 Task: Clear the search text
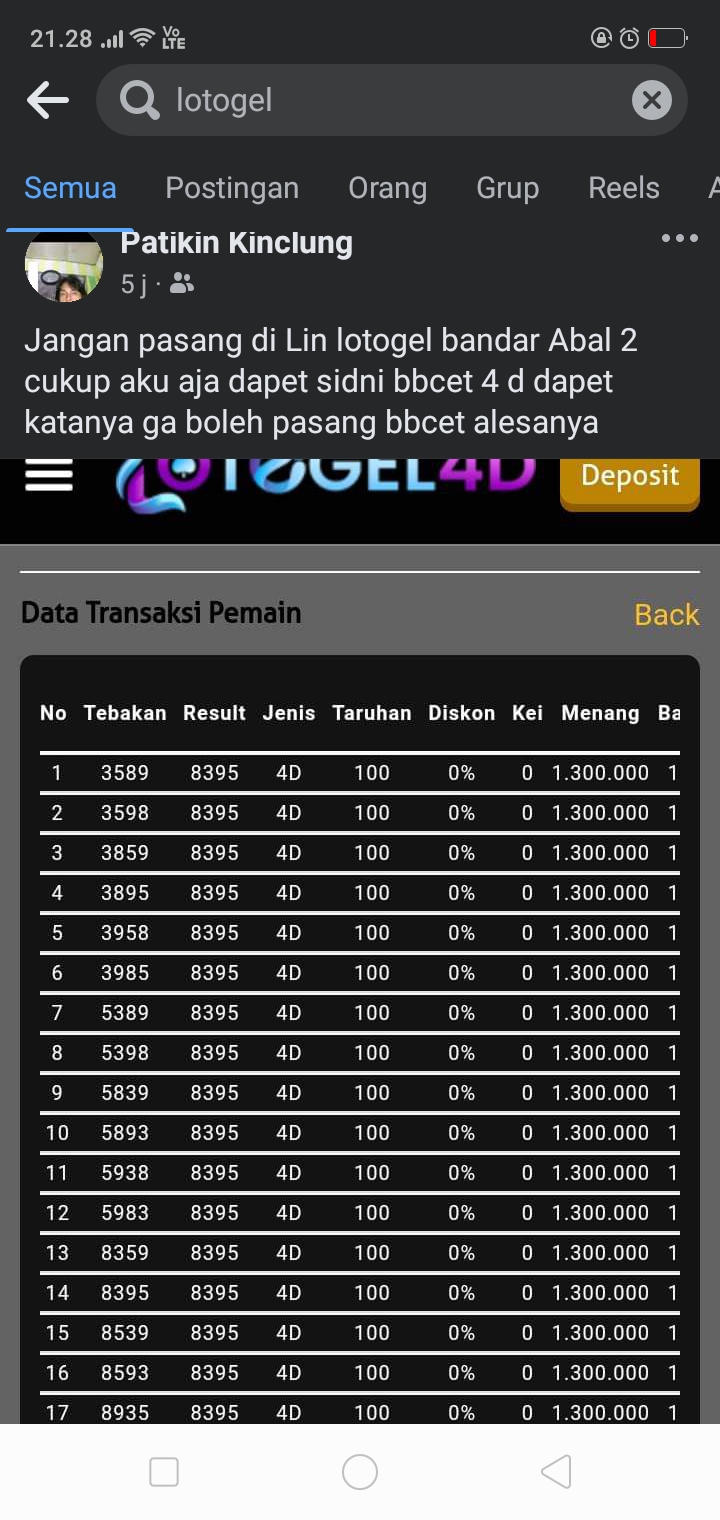pyautogui.click(x=651, y=100)
